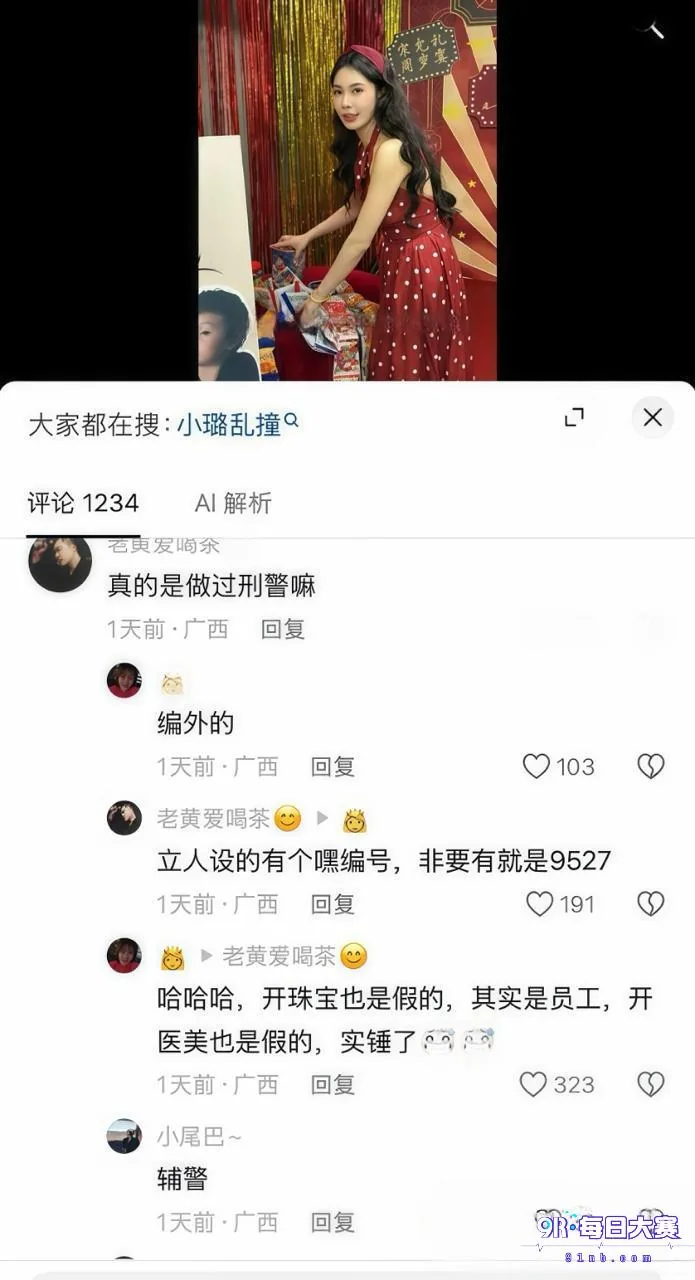This screenshot has height=1280, width=695.
Task: Like the comment starting 哈哈哈，开珠宝也是假的
Action: pyautogui.click(x=533, y=1084)
